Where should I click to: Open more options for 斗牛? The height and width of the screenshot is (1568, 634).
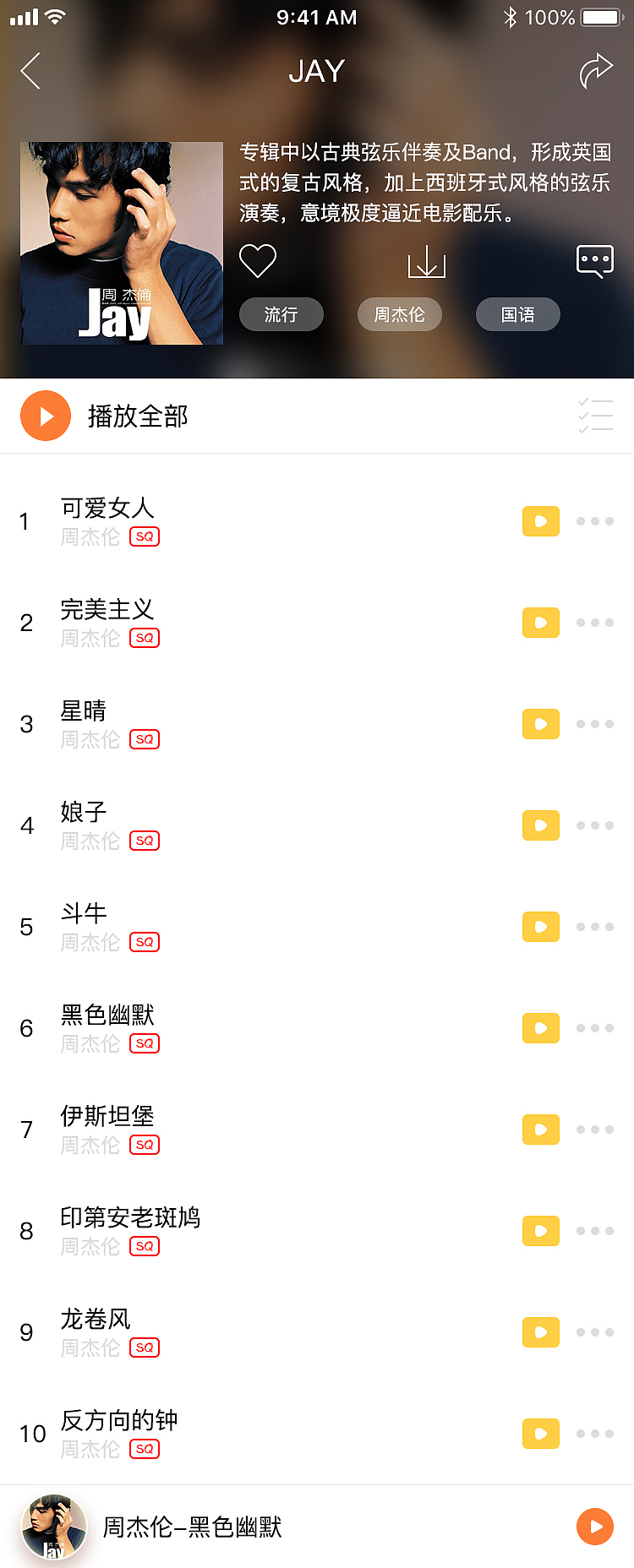[x=595, y=927]
